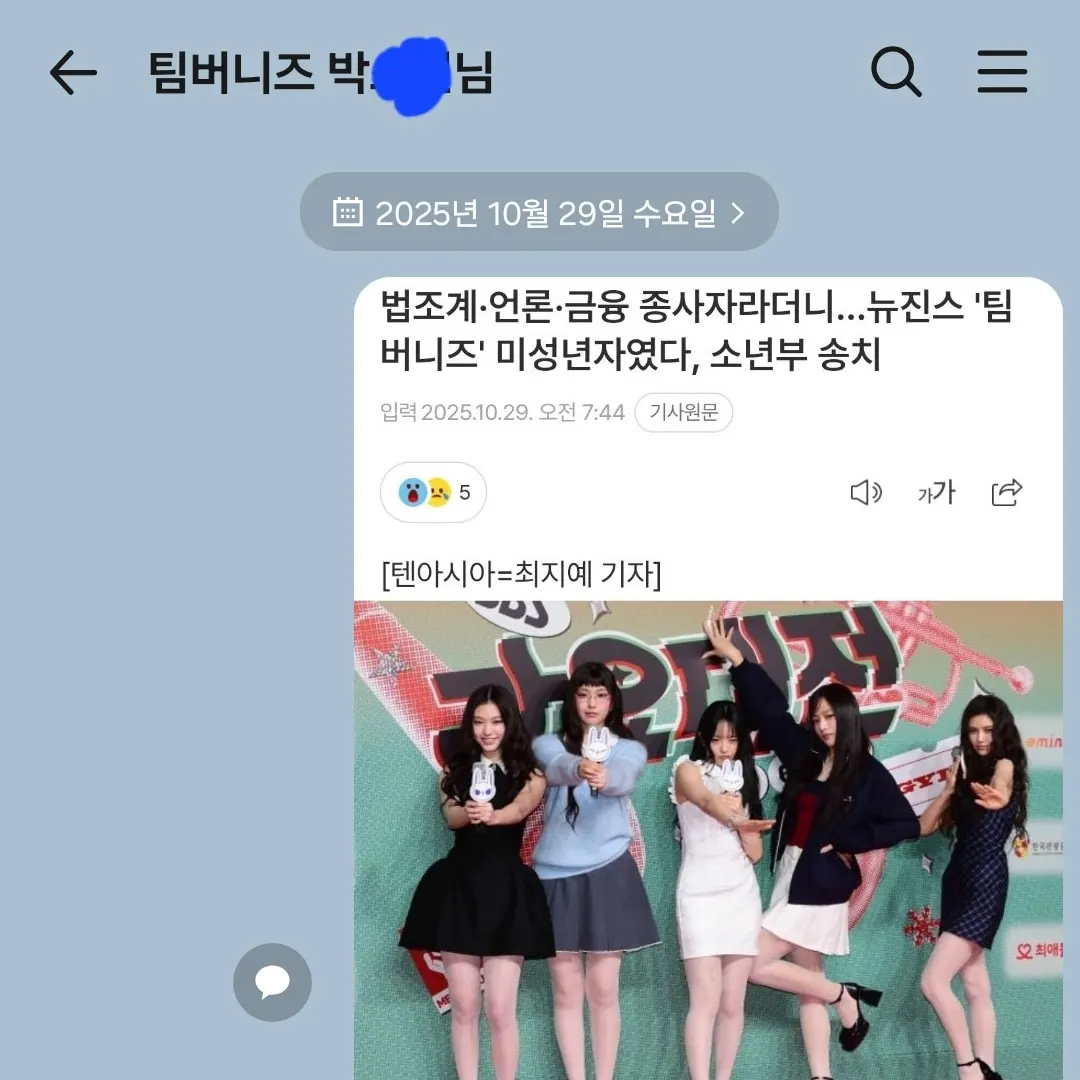This screenshot has height=1080, width=1080.
Task: Open the chat room menu
Action: click(1002, 72)
